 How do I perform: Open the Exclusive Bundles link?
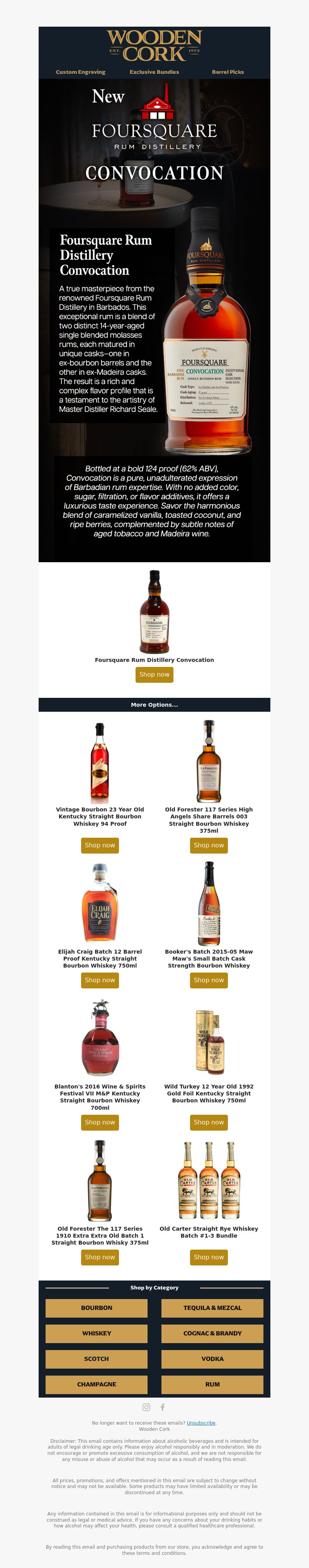[x=154, y=72]
